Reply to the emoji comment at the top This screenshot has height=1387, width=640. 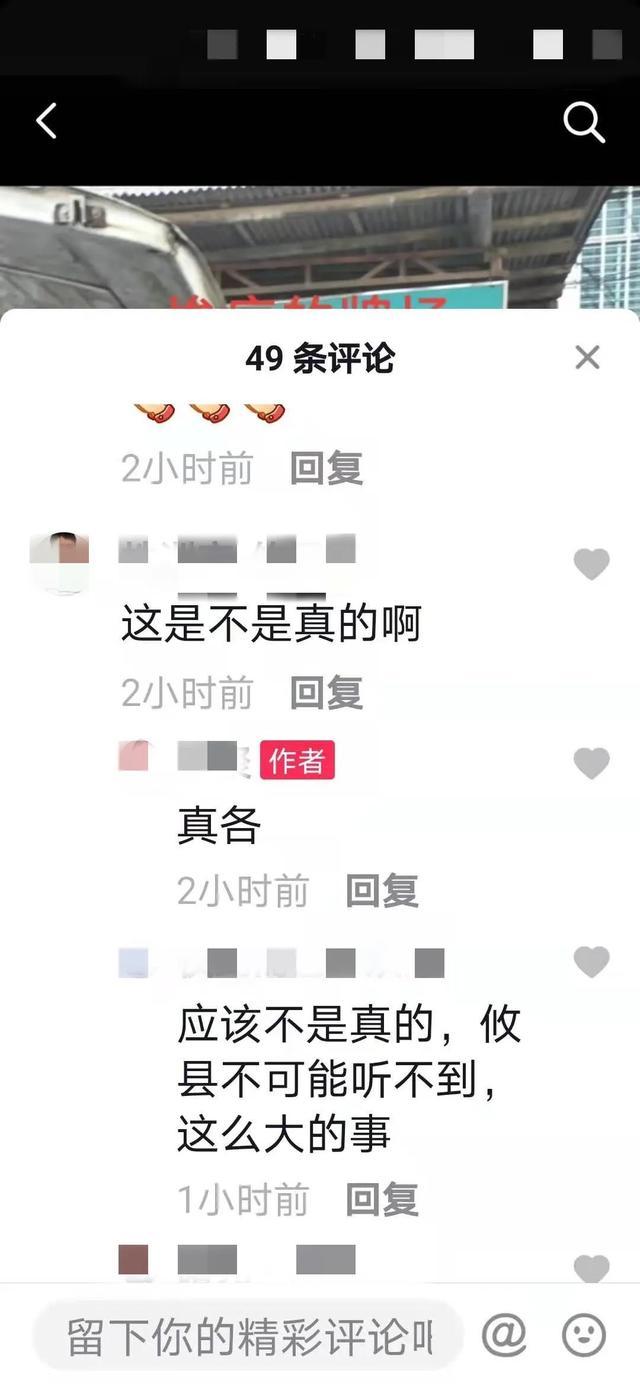pos(326,468)
